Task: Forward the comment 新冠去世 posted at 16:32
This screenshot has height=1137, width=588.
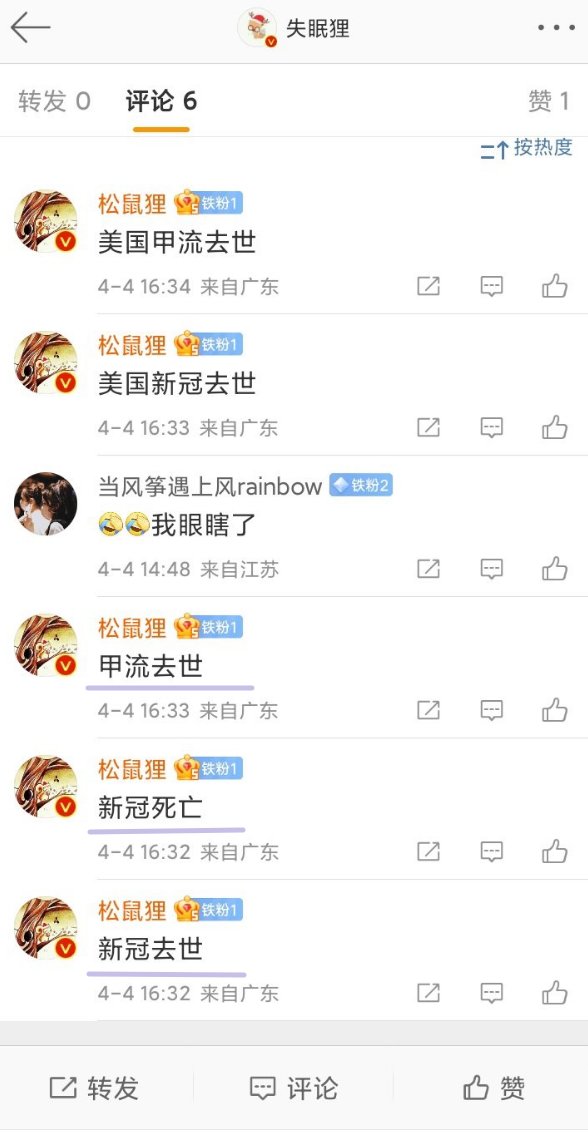Action: coord(428,993)
